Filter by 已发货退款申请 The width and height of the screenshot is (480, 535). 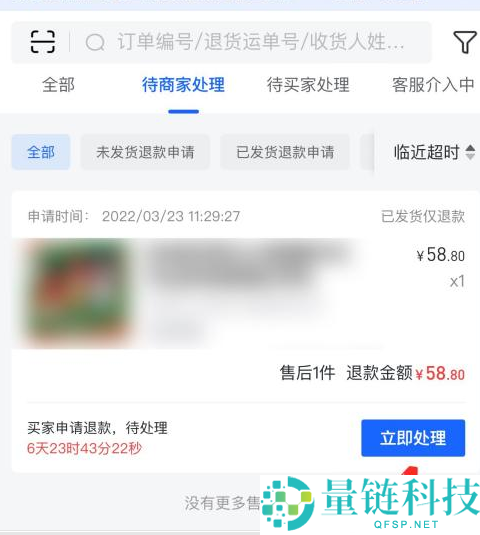click(x=285, y=152)
